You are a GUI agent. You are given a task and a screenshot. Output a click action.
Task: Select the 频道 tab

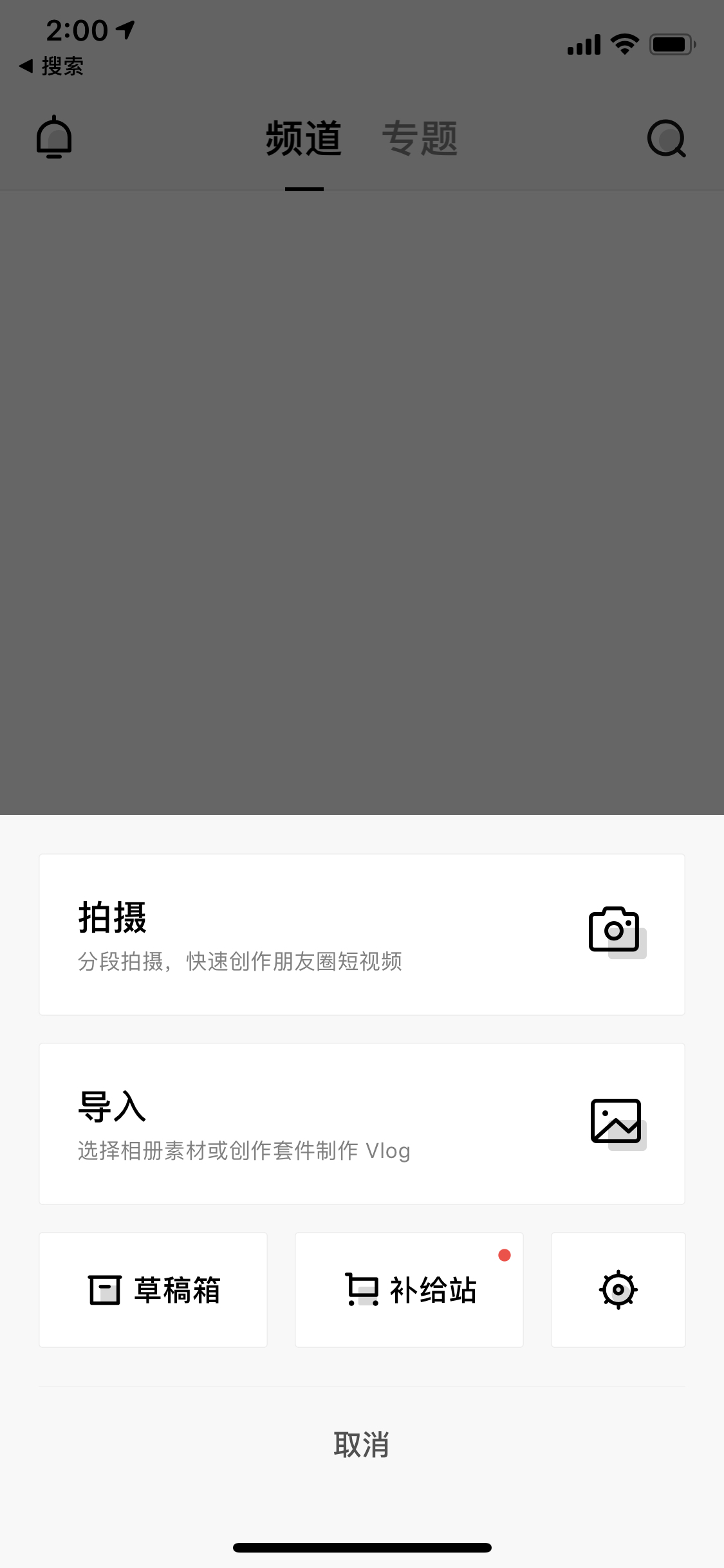(x=304, y=138)
